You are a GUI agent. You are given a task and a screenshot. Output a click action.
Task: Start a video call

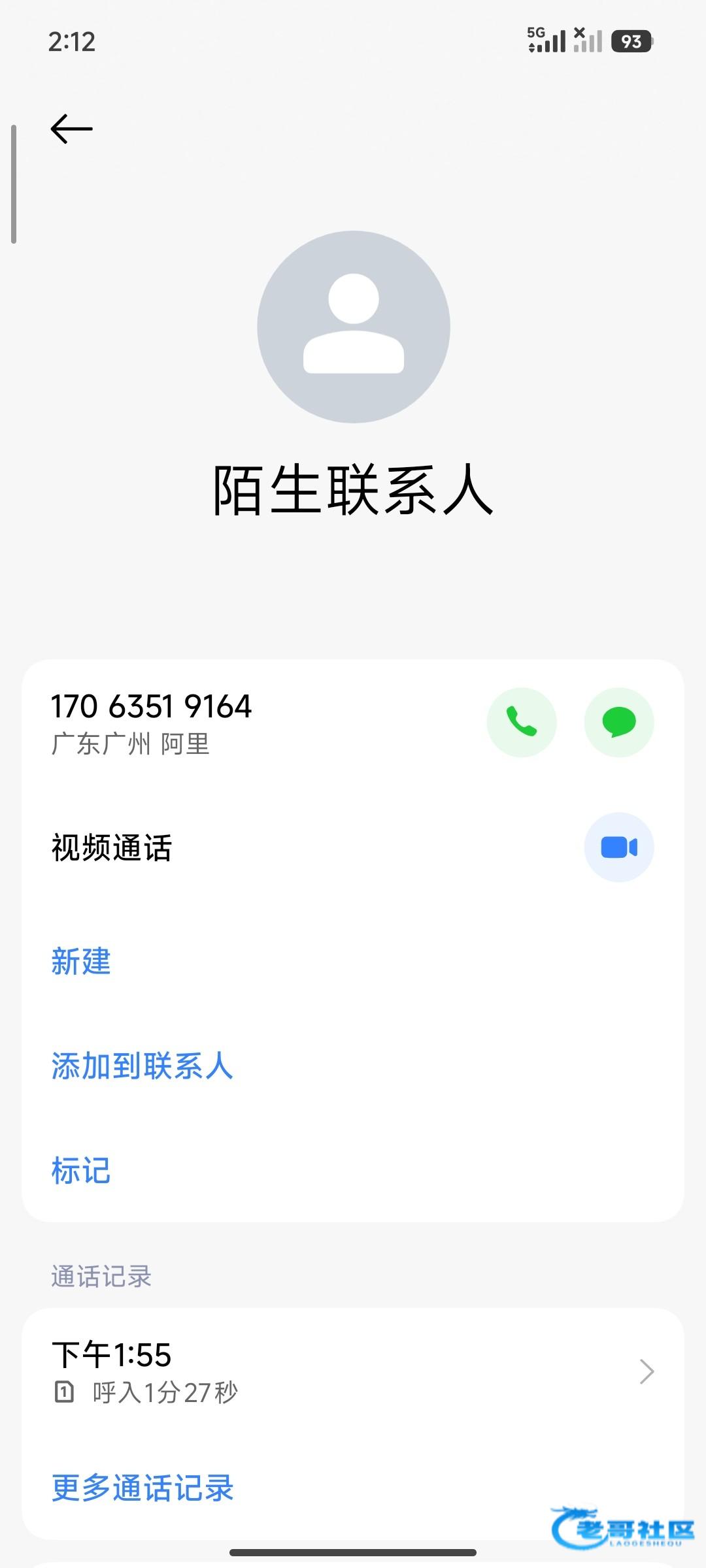(x=618, y=847)
